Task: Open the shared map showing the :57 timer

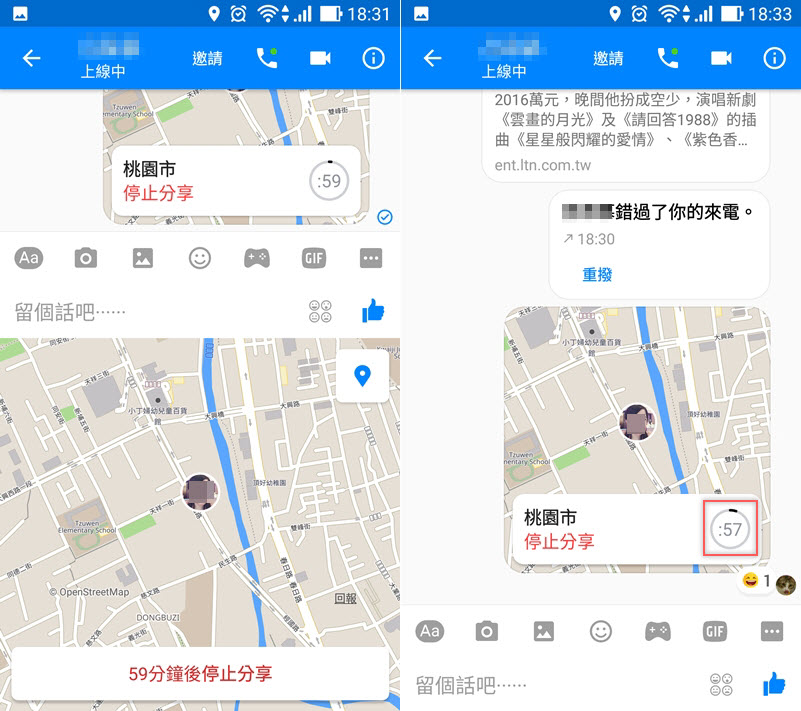Action: (637, 400)
